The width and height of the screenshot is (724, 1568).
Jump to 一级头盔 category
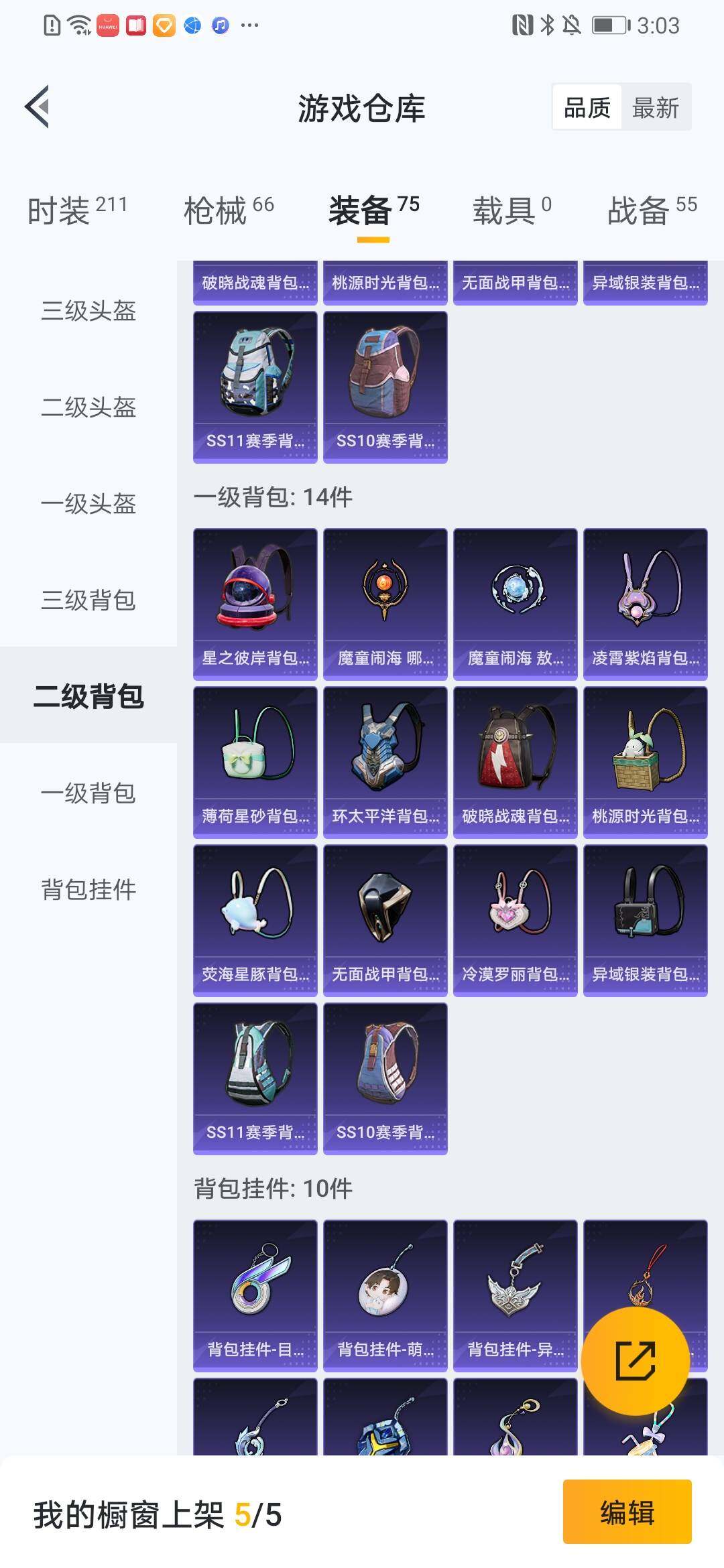click(x=88, y=504)
